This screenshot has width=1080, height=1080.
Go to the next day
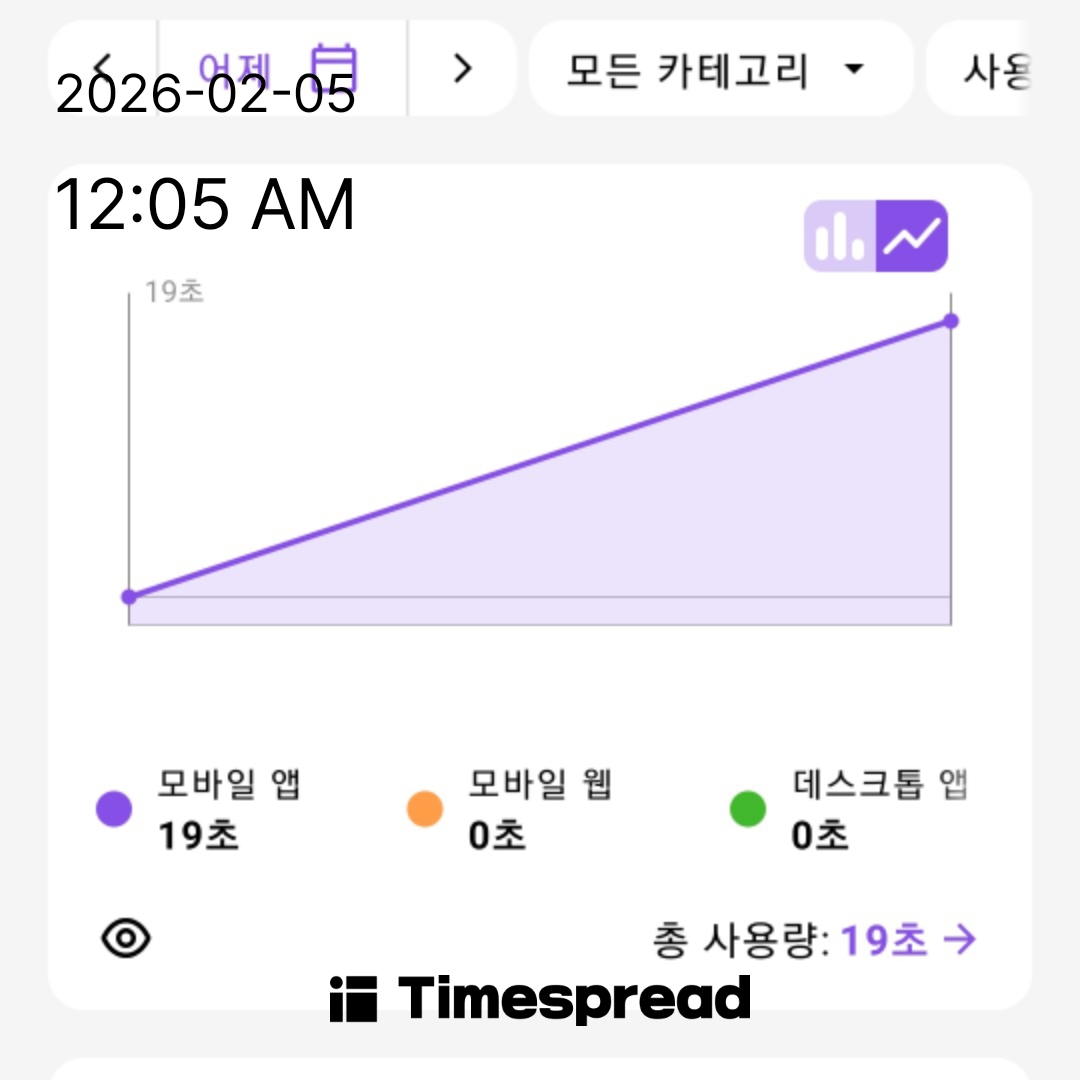[461, 68]
